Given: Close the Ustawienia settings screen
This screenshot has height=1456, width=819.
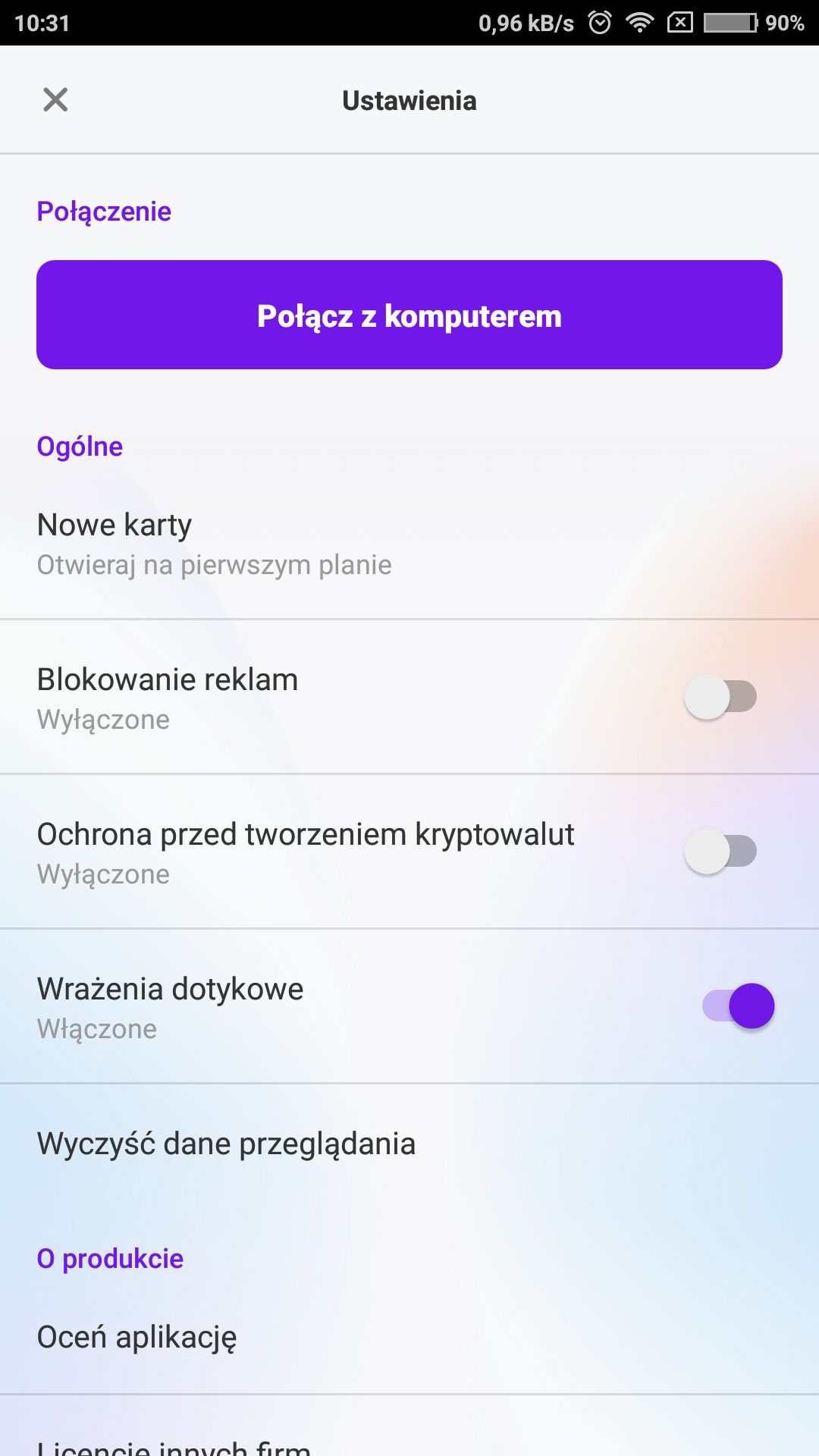Looking at the screenshot, I should (55, 99).
